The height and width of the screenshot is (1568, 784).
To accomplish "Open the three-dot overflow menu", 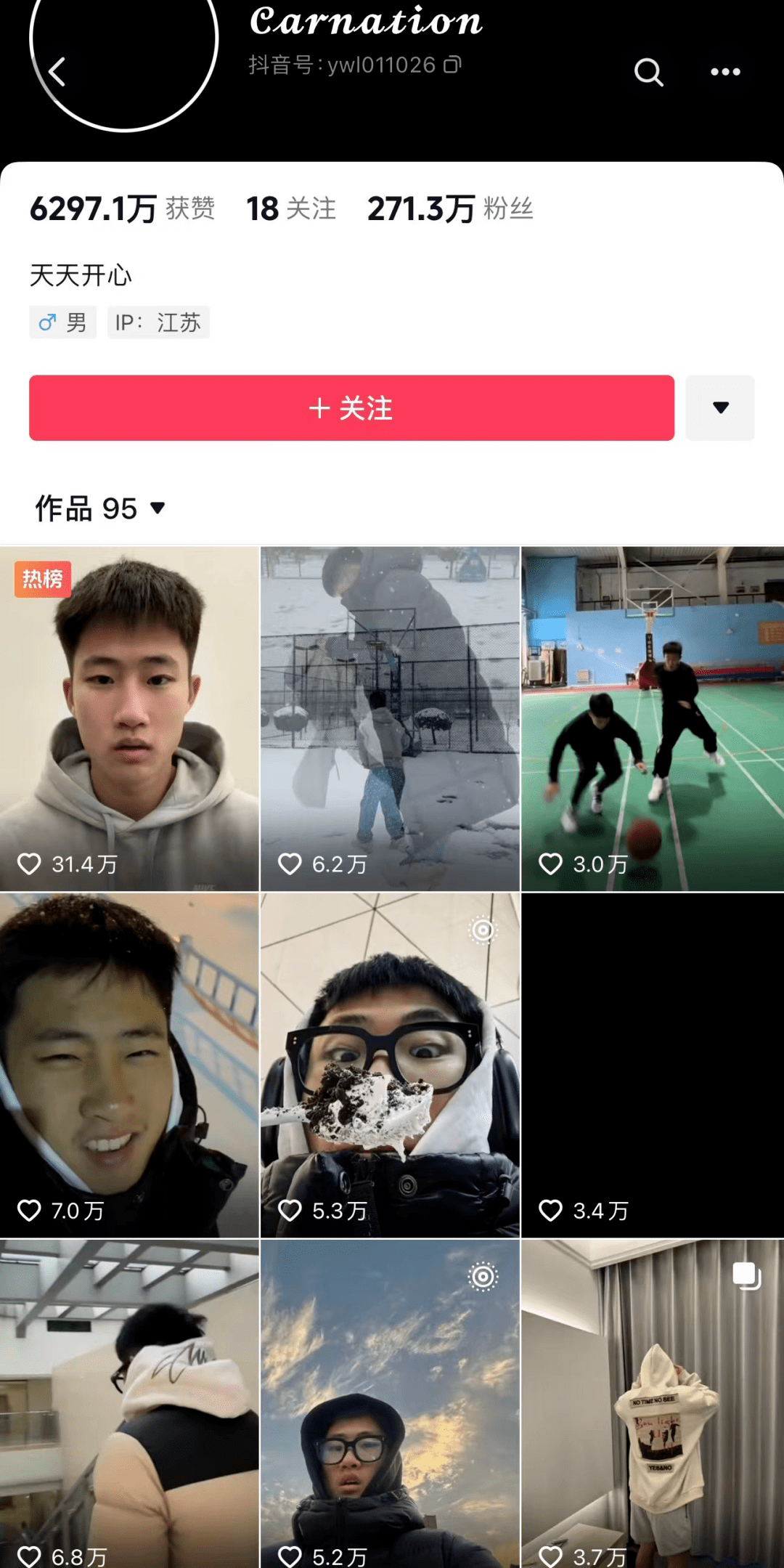I will [x=725, y=72].
